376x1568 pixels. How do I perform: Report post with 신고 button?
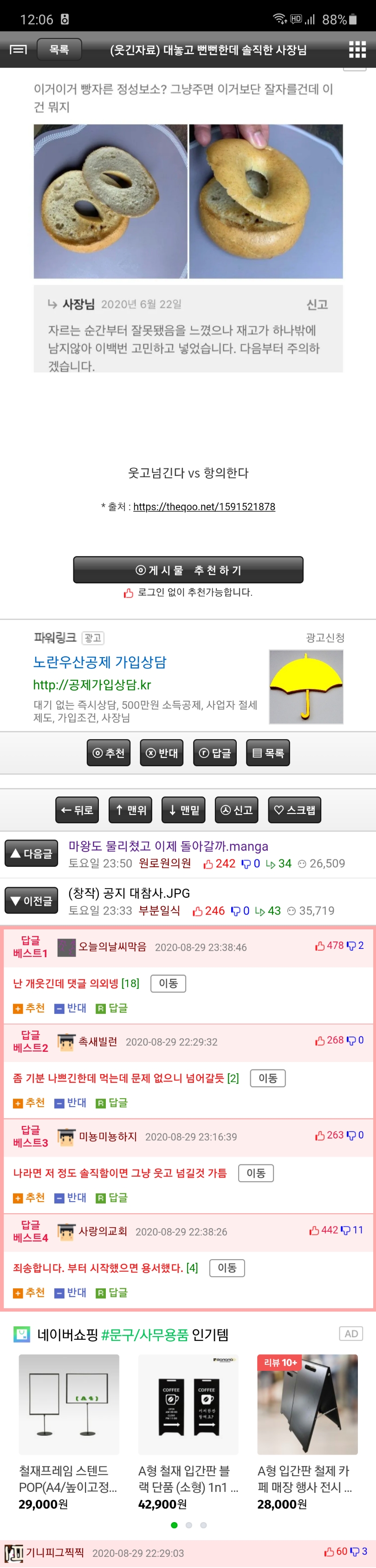tap(236, 810)
